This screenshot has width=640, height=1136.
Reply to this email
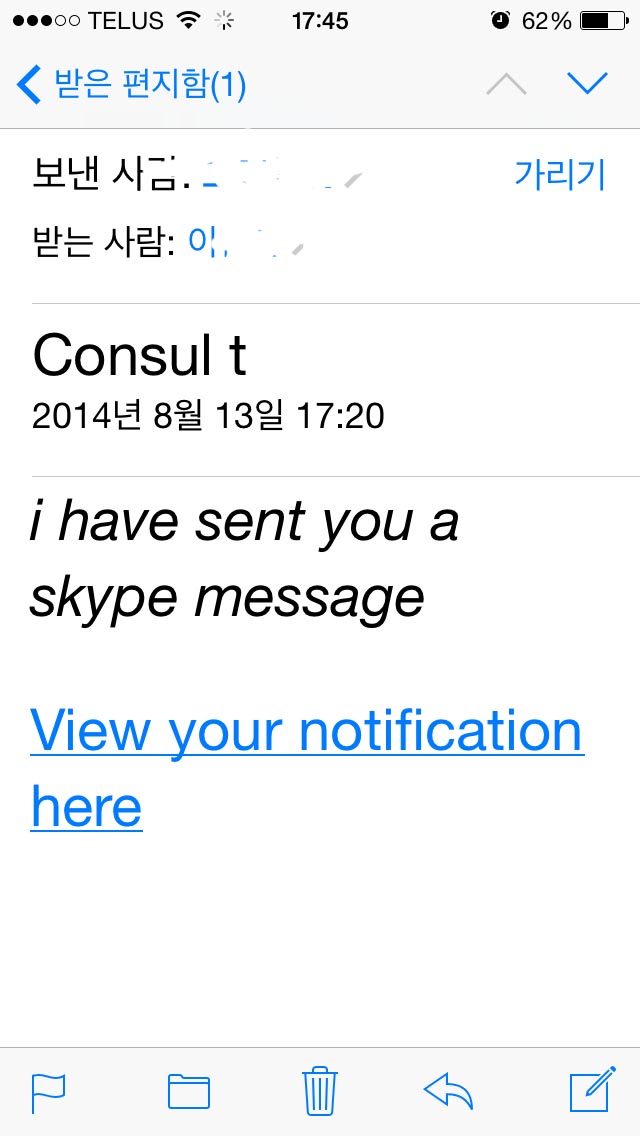448,1091
